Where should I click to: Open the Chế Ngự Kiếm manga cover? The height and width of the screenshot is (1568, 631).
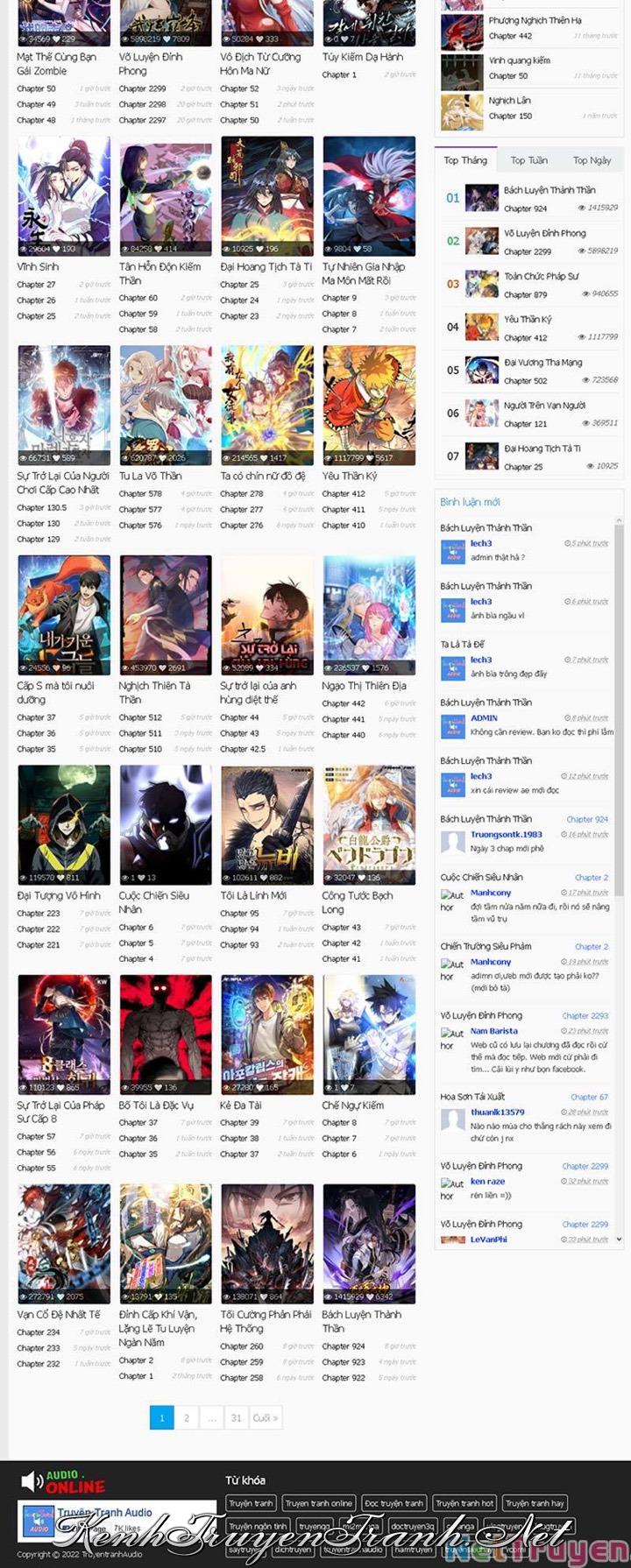369,1034
